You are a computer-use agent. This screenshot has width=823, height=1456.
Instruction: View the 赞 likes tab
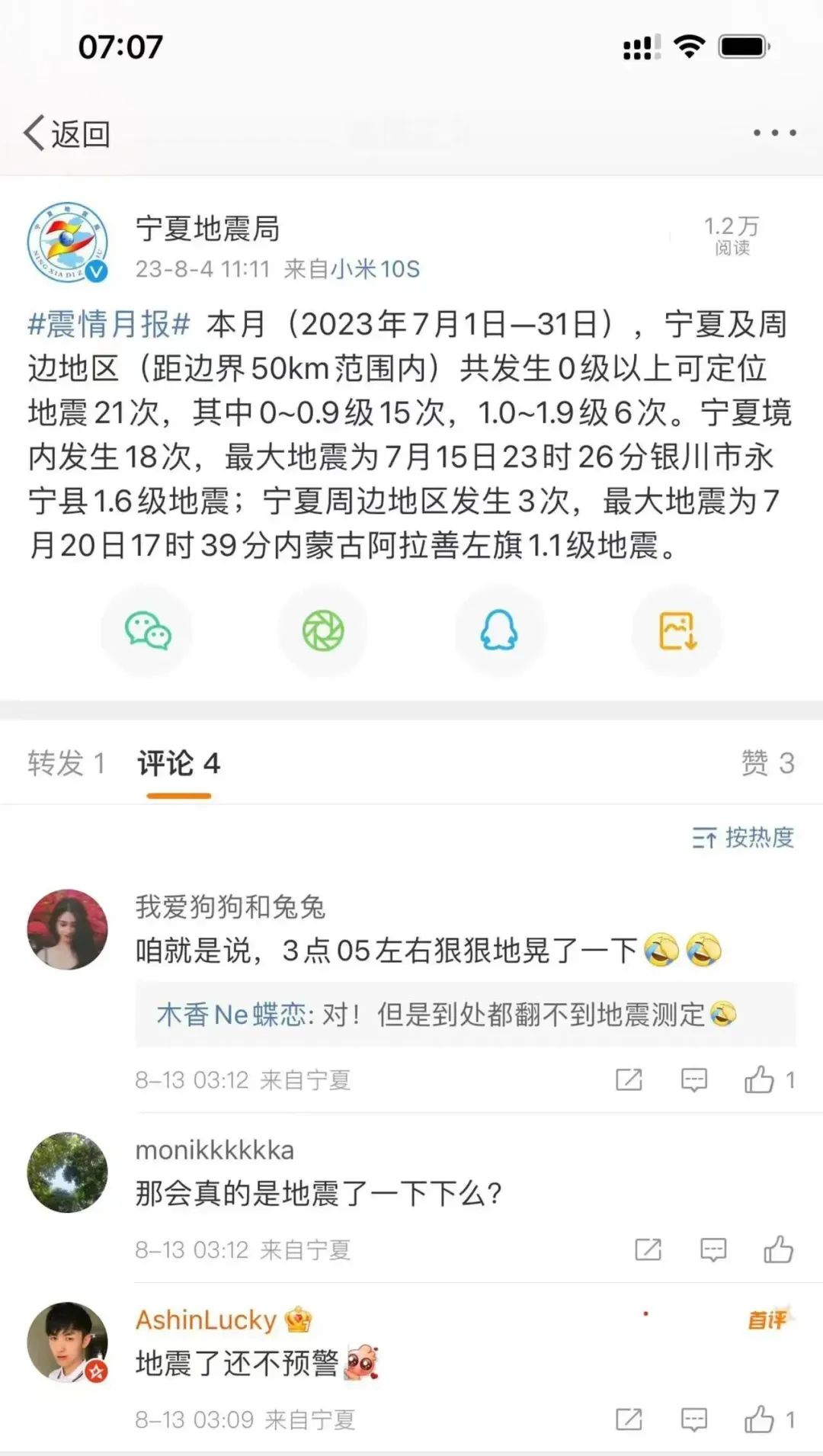[767, 763]
